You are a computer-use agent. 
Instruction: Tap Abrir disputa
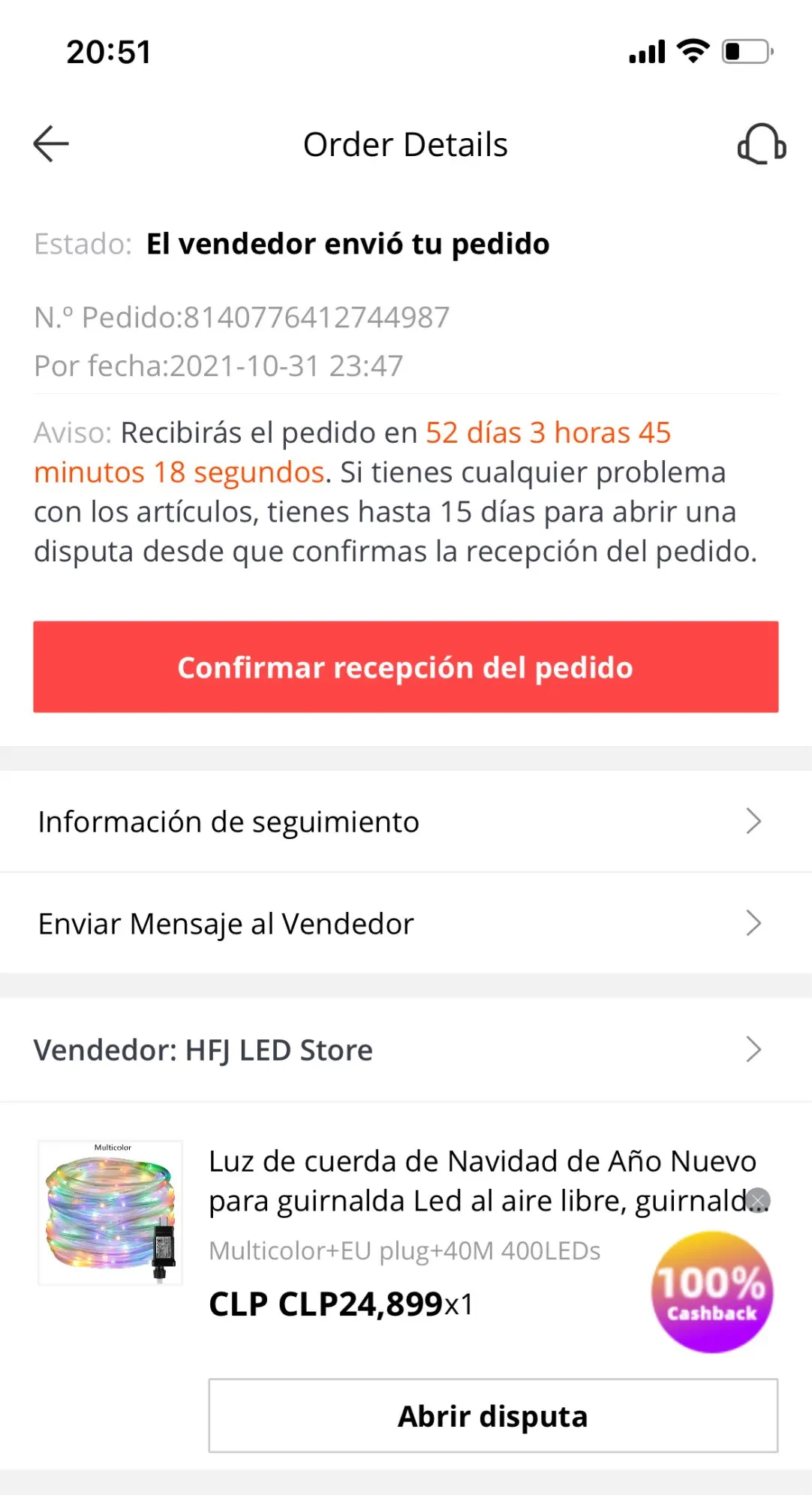tap(492, 1415)
